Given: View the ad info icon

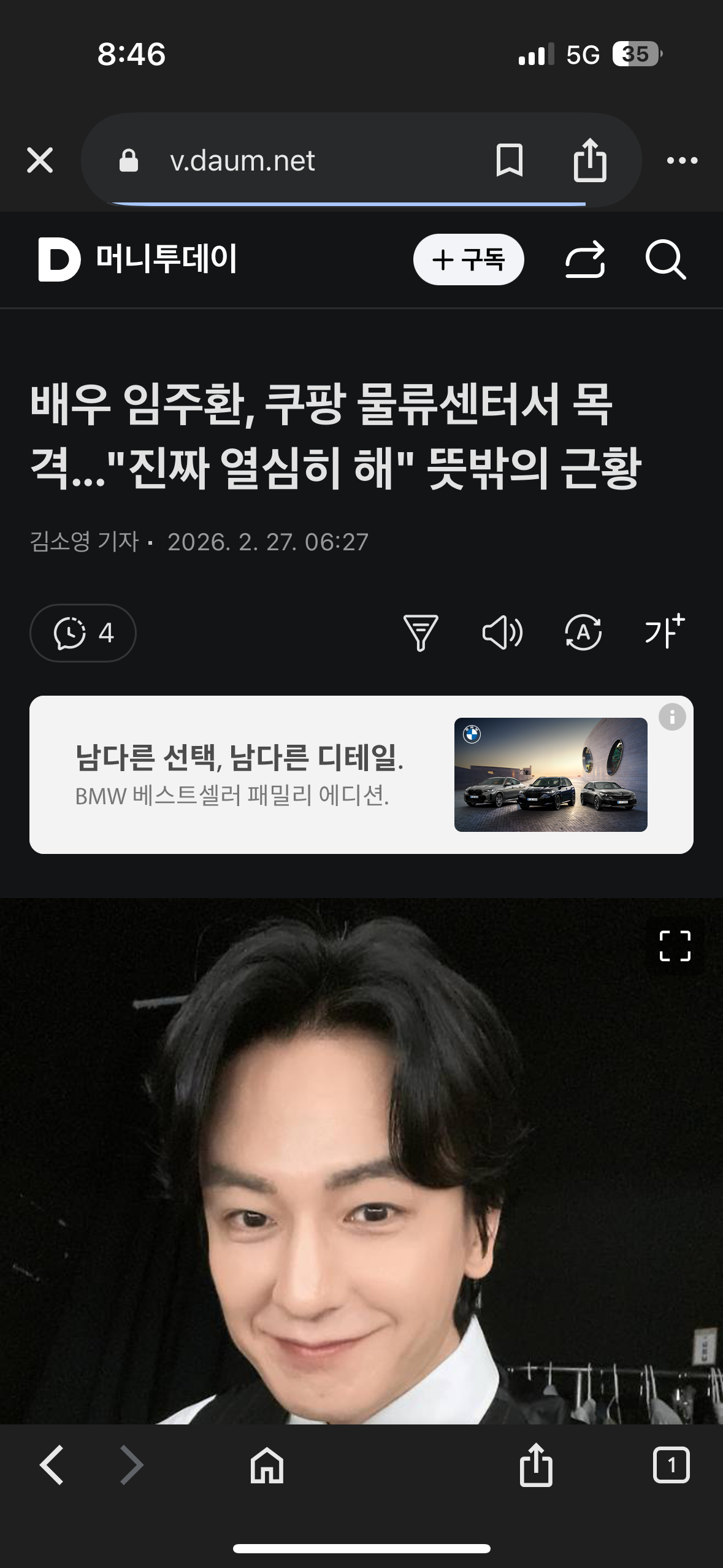Looking at the screenshot, I should pos(672,717).
